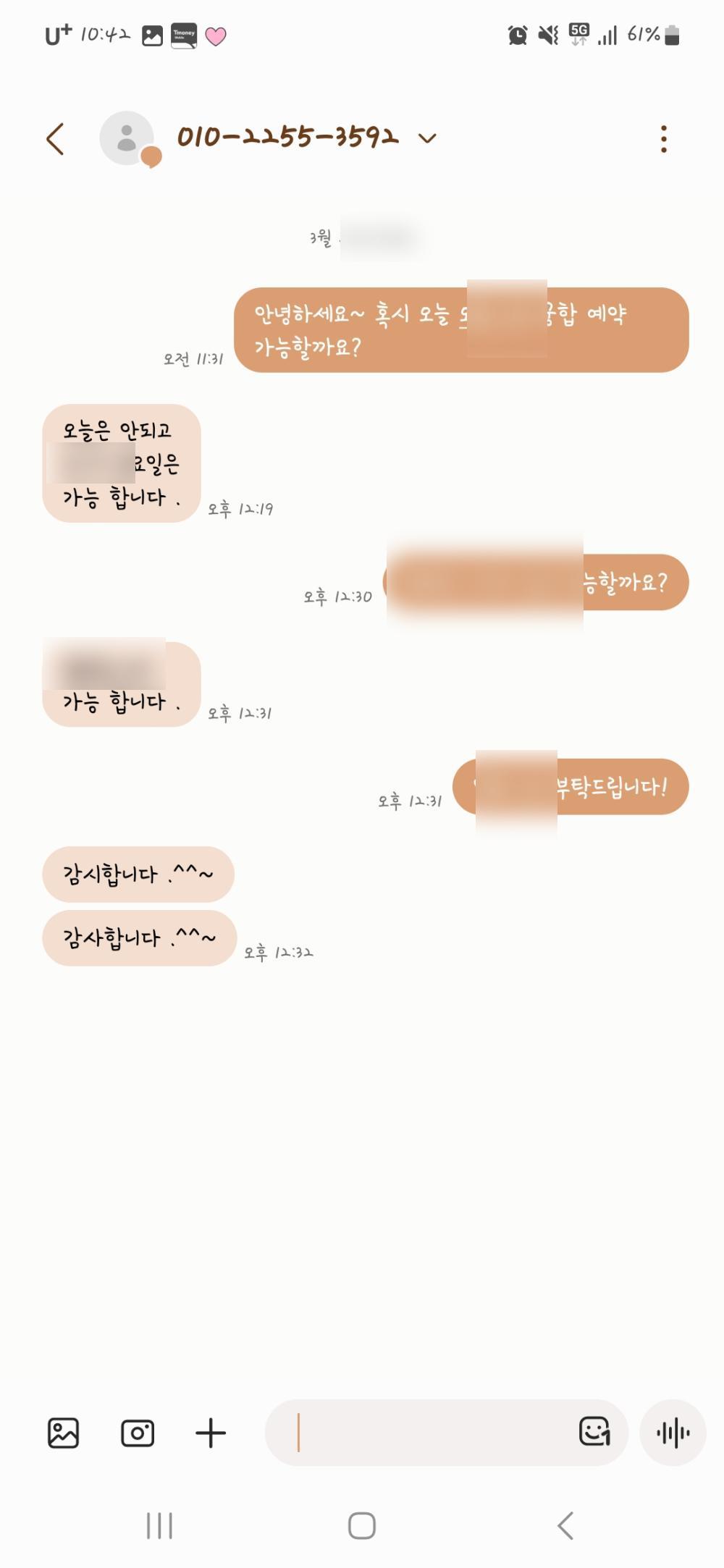Attach a picture from the gallery
The width and height of the screenshot is (724, 1568).
click(63, 1433)
